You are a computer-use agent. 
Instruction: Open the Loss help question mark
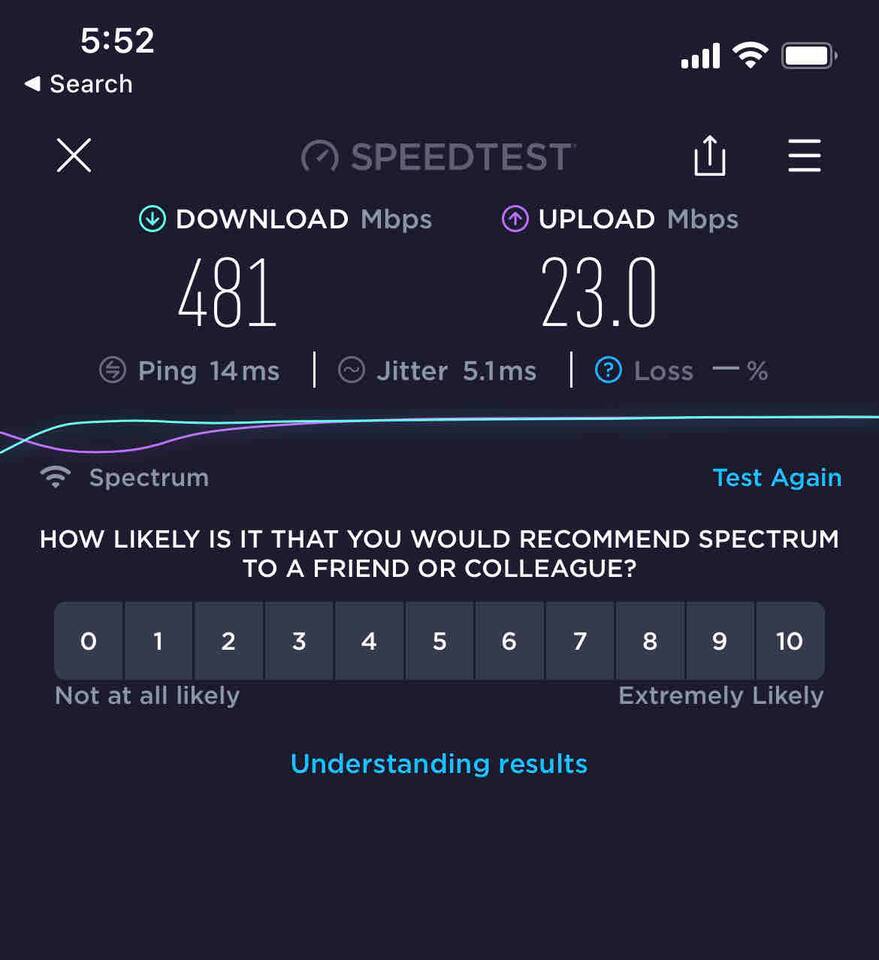point(608,371)
